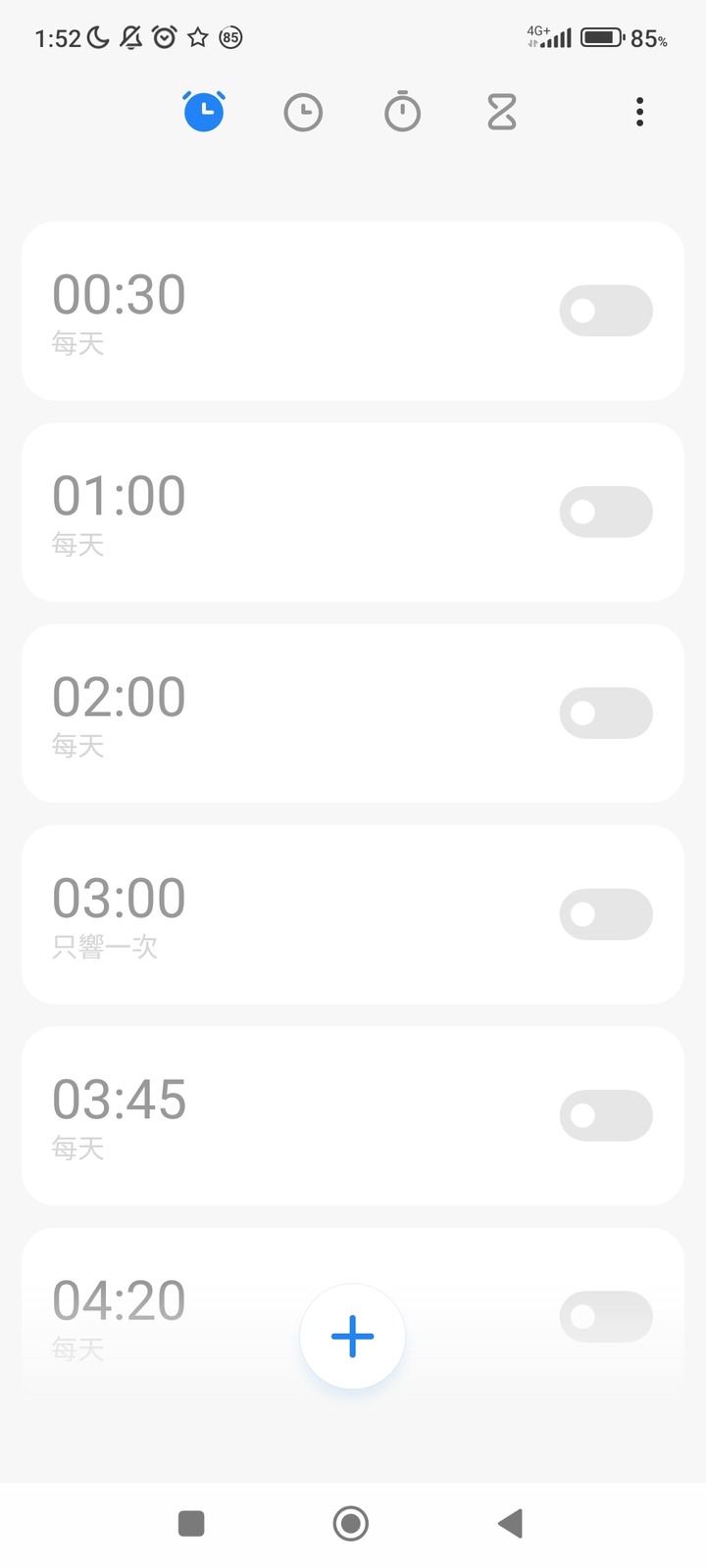The height and width of the screenshot is (1568, 706).
Task: Switch to the stopwatch tab
Action: point(402,112)
